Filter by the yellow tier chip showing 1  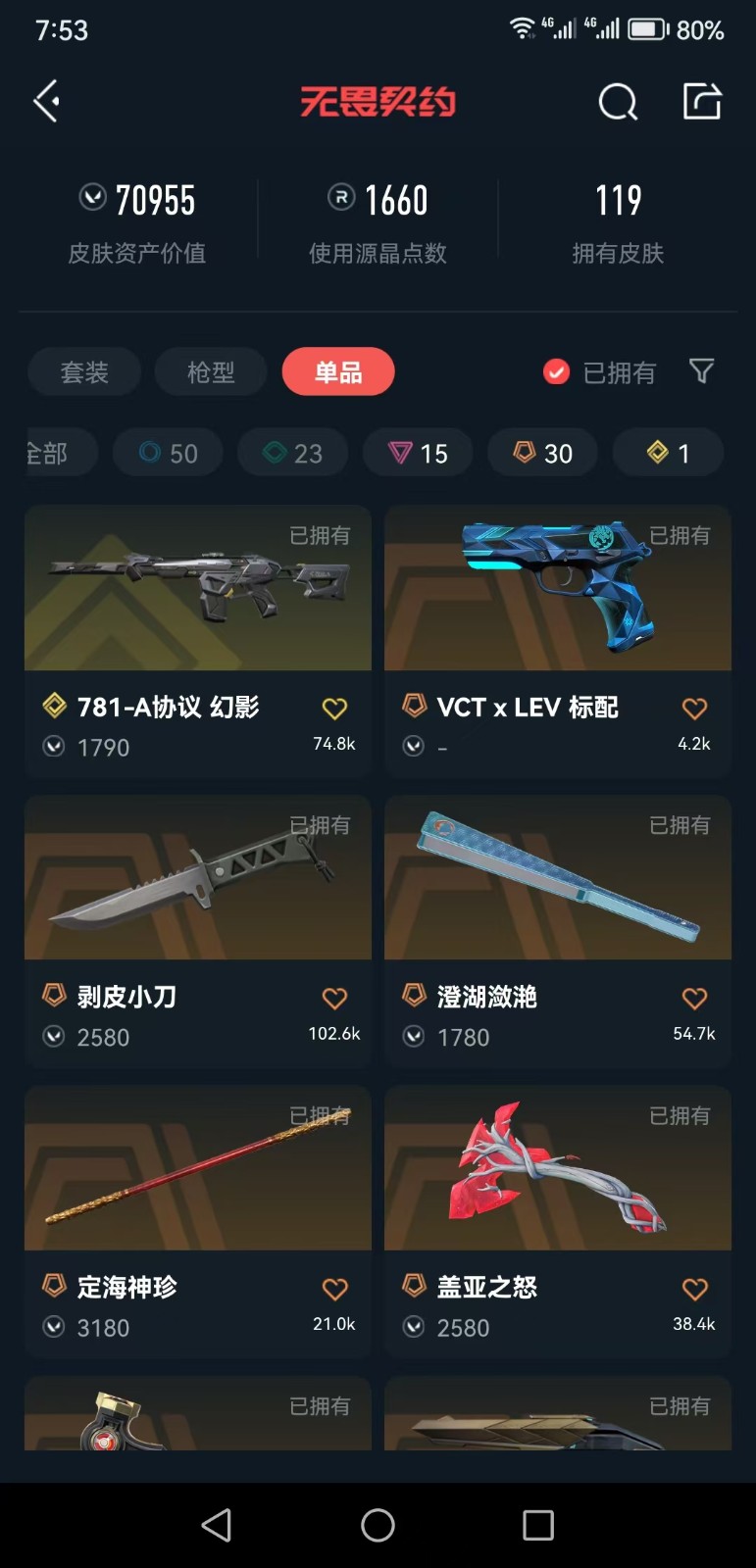668,453
